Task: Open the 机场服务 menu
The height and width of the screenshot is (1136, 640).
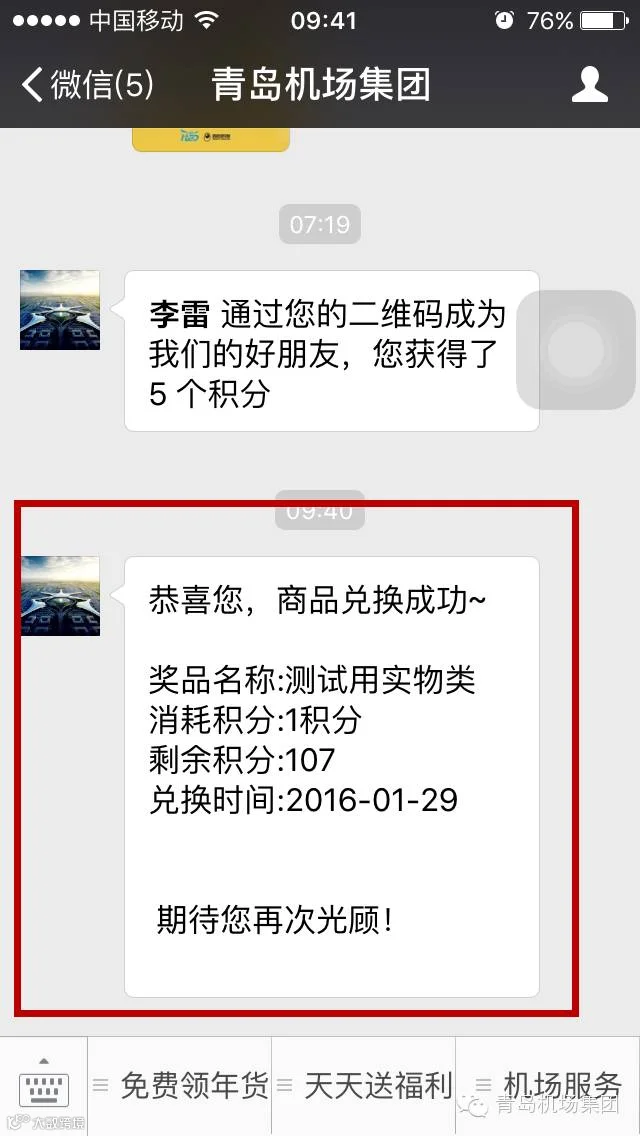Action: tap(548, 1086)
